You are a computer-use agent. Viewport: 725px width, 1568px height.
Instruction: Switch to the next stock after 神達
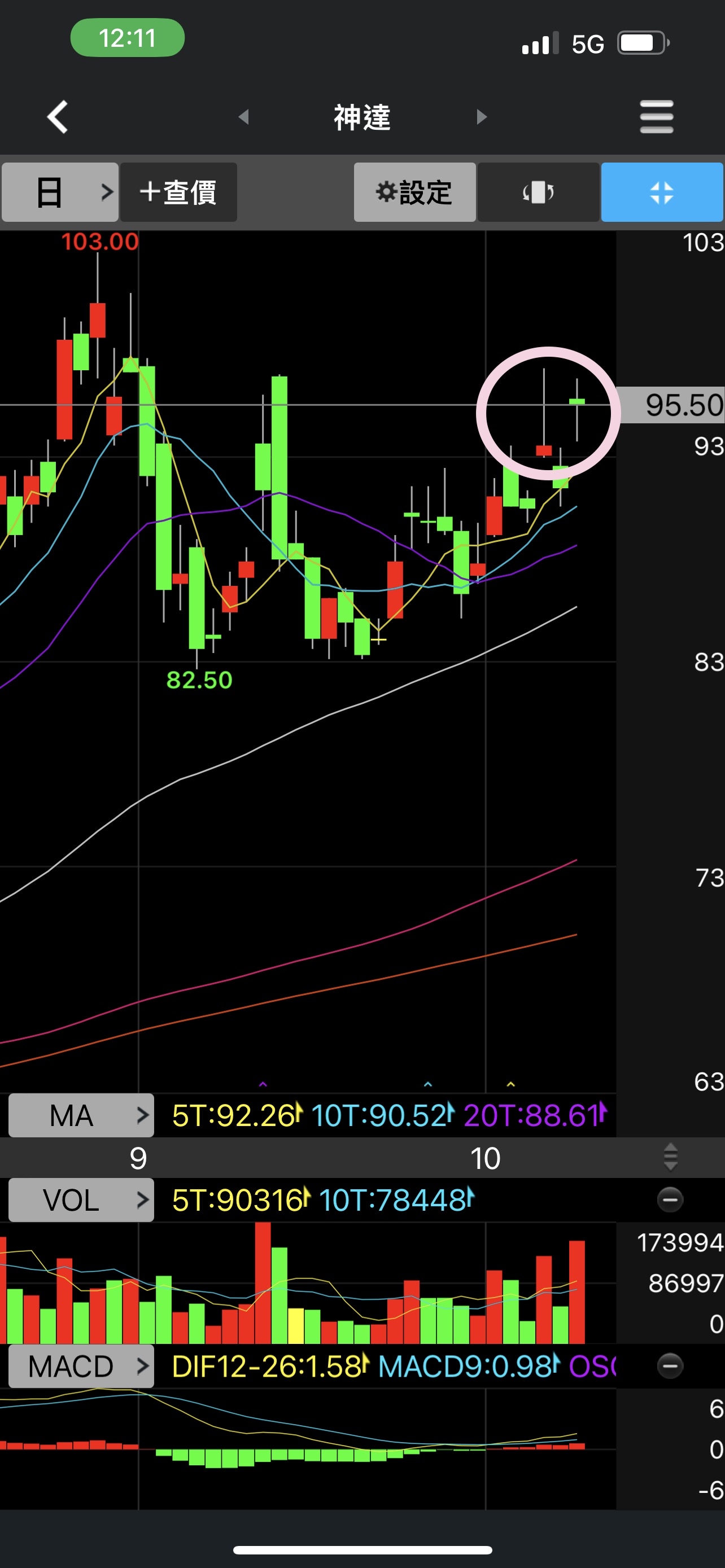tap(482, 117)
